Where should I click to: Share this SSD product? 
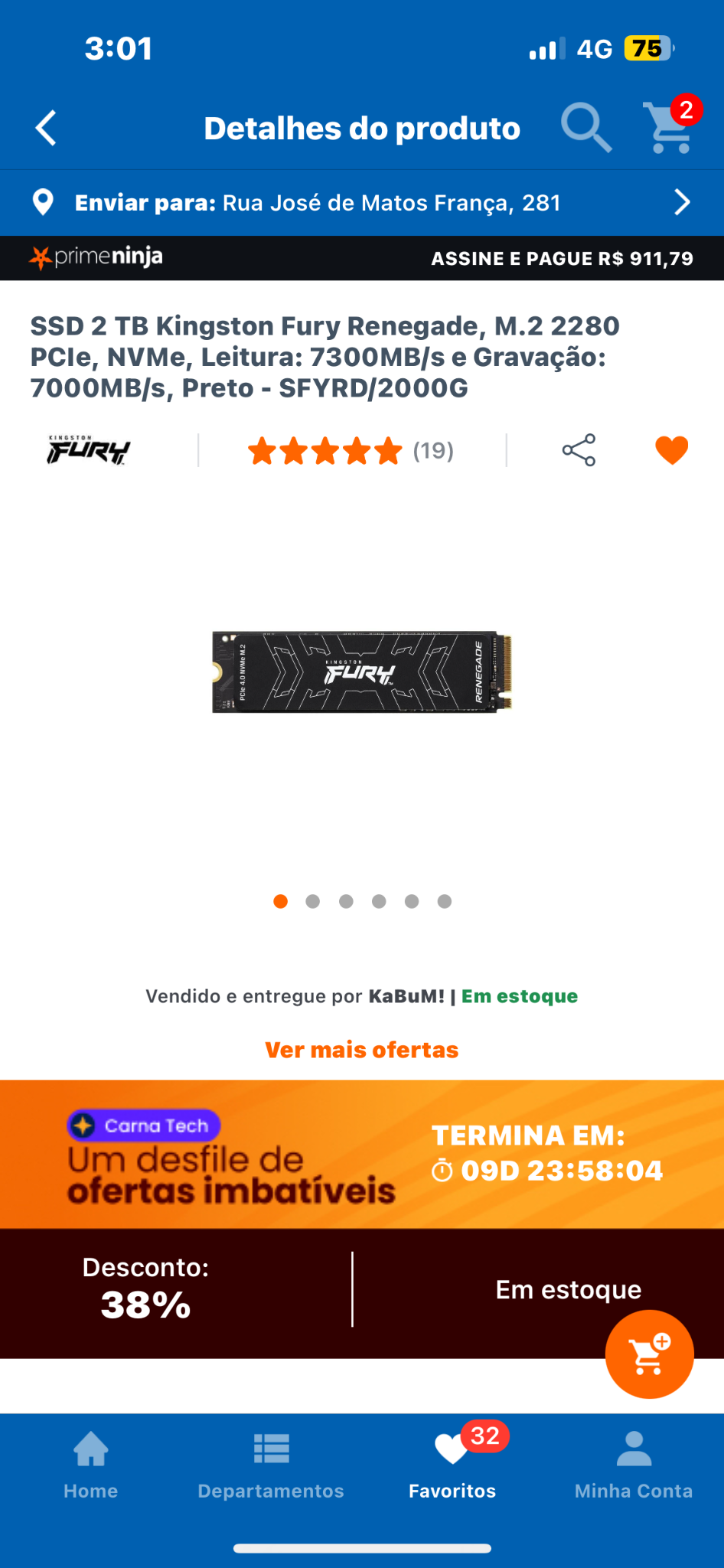[579, 450]
